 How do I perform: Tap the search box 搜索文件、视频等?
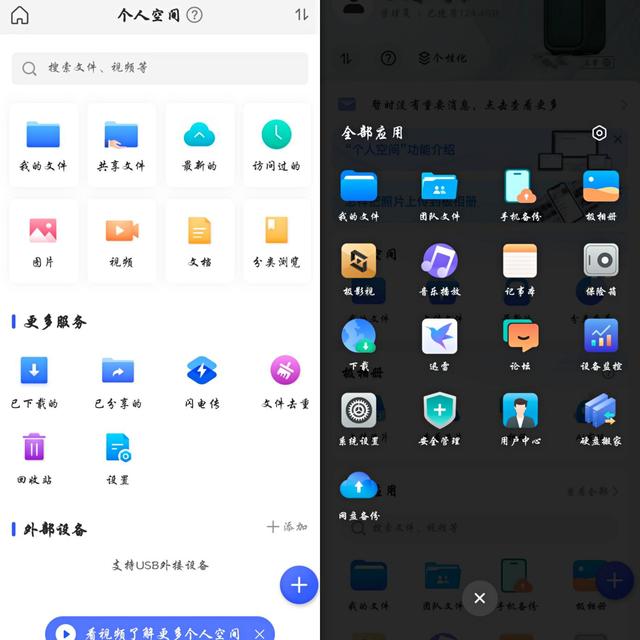(x=160, y=68)
